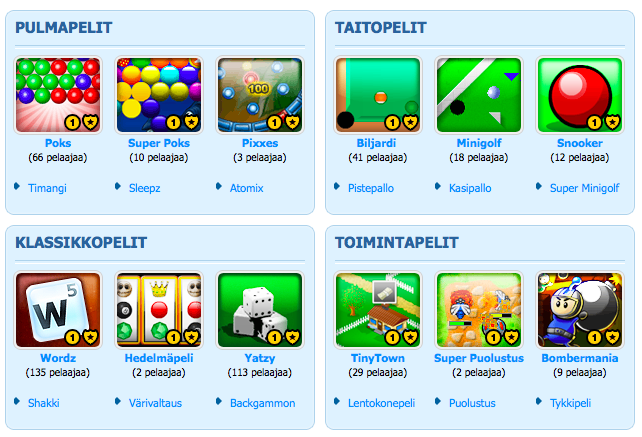Open the Yatzy dice game
The height and width of the screenshot is (437, 642).
click(x=259, y=310)
